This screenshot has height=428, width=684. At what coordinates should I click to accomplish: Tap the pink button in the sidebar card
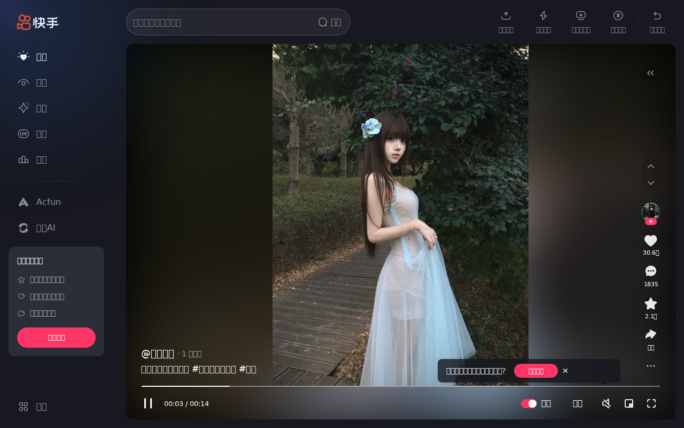pyautogui.click(x=56, y=338)
